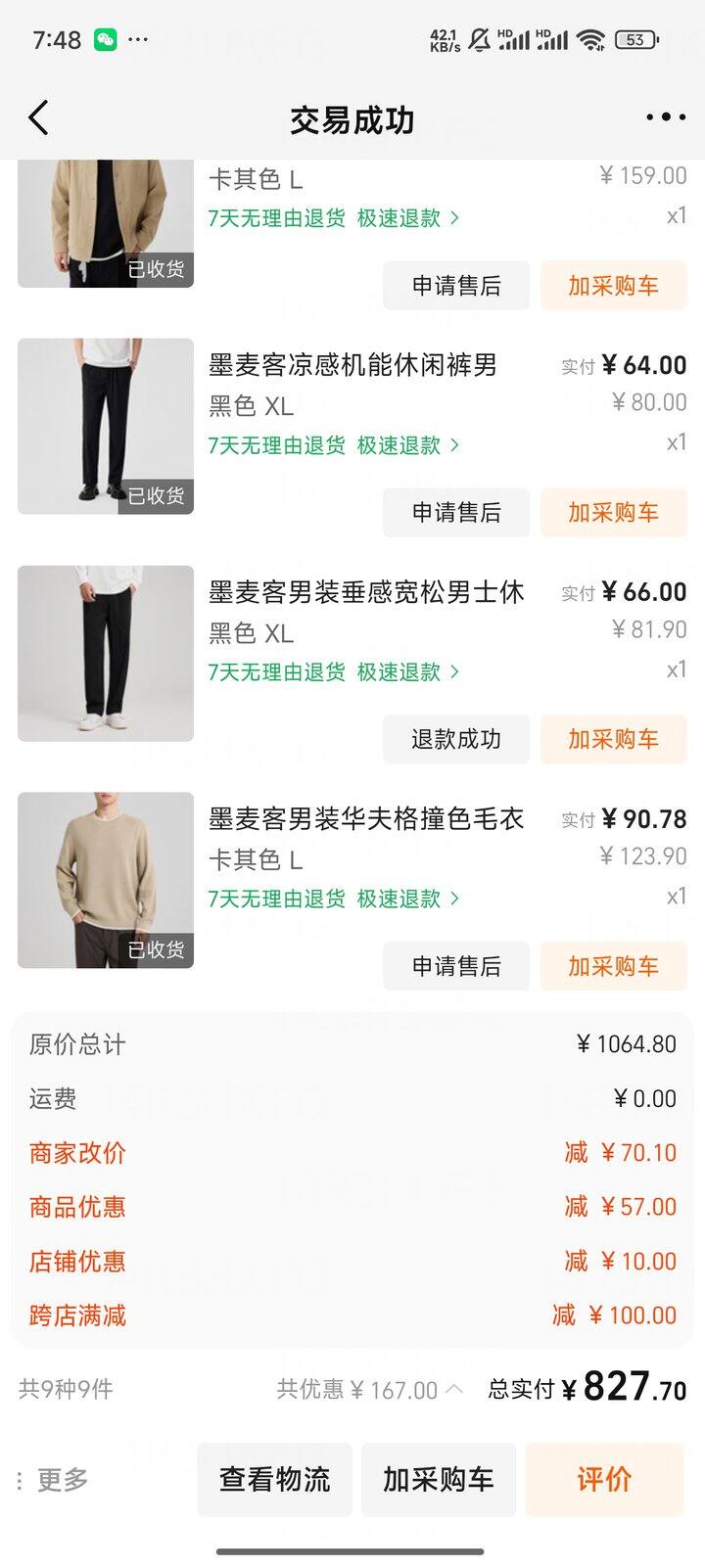View 极速退款 policy for 凉感机能休闲裤
The image size is (705, 1568).
[x=407, y=445]
